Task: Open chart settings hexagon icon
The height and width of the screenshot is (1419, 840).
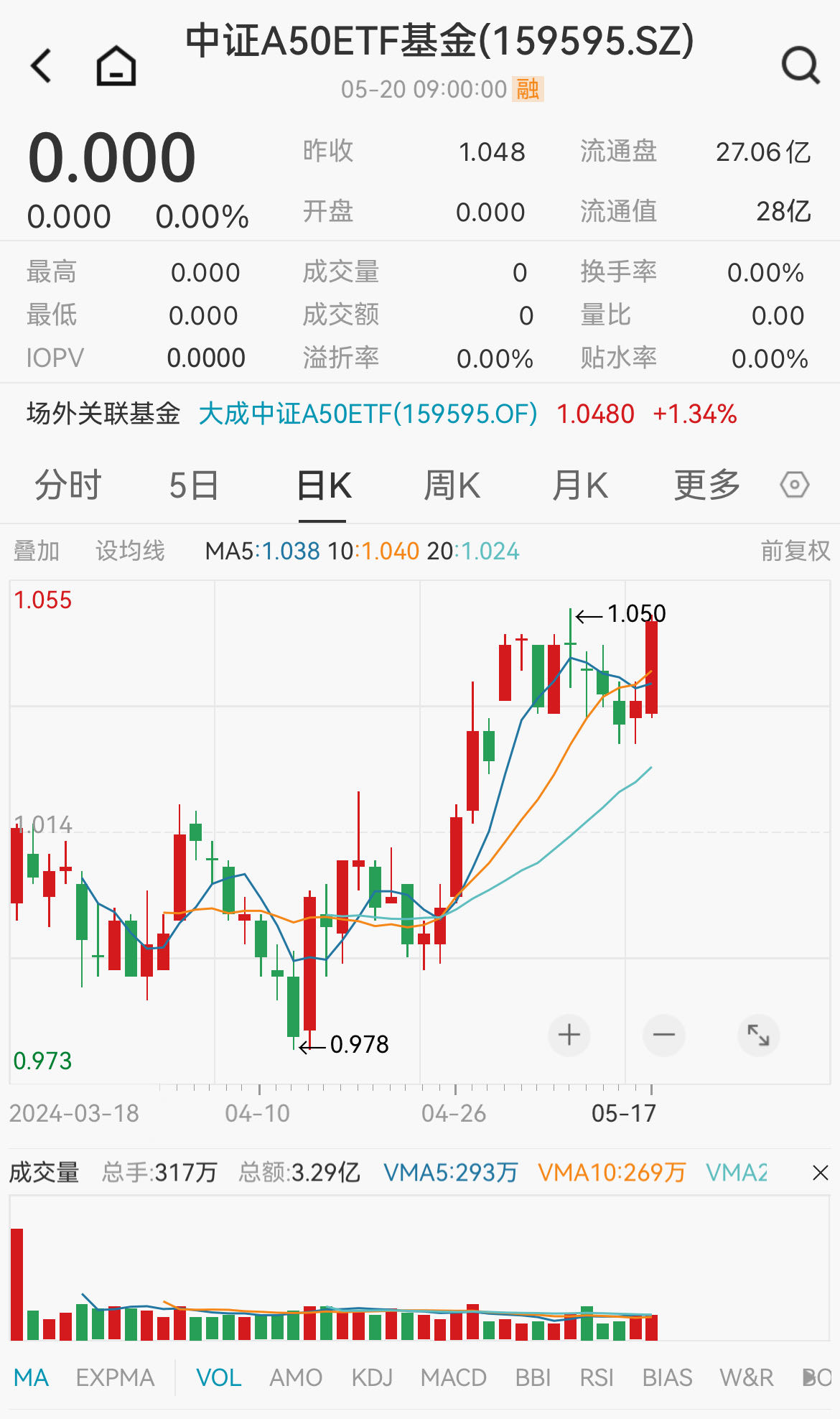Action: [x=795, y=485]
